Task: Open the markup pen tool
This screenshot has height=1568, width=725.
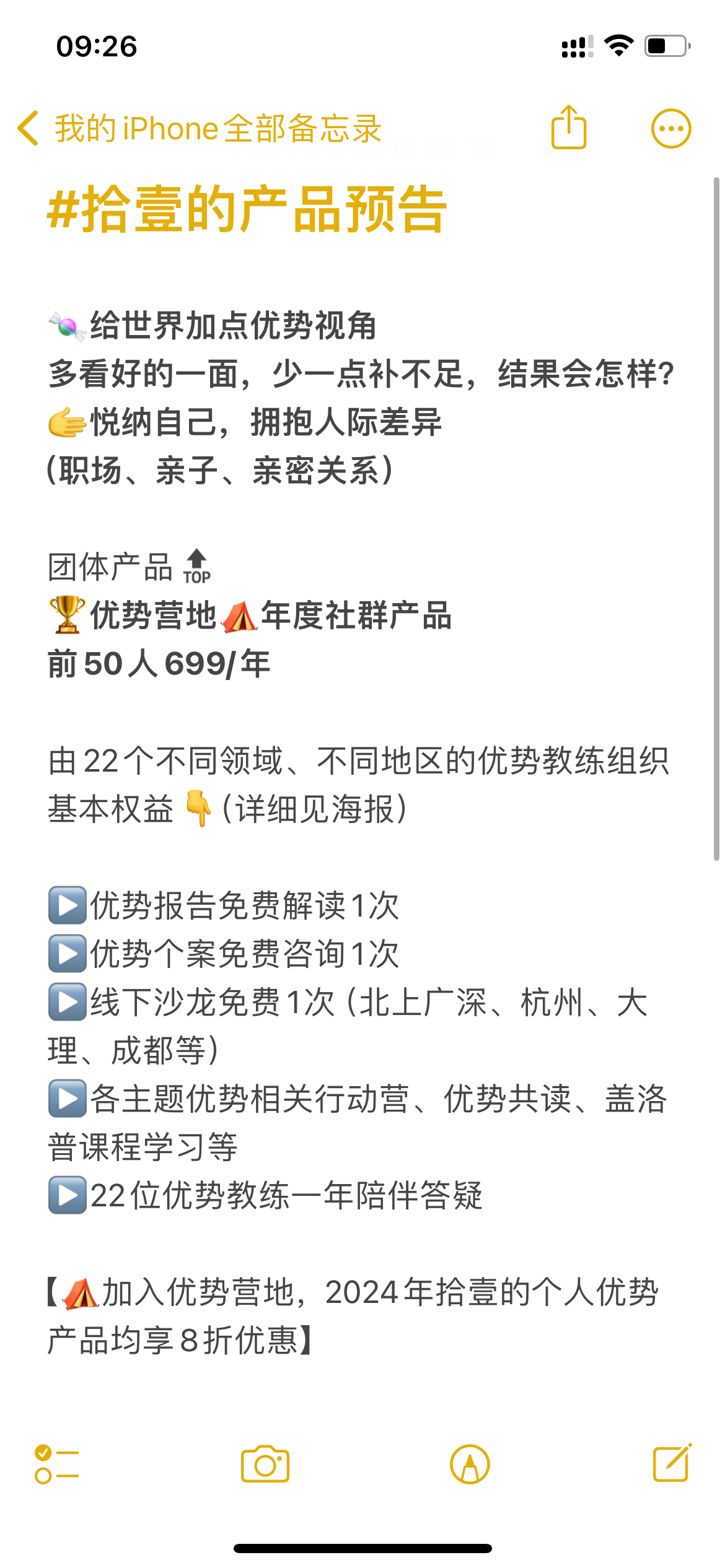Action: tap(470, 1465)
